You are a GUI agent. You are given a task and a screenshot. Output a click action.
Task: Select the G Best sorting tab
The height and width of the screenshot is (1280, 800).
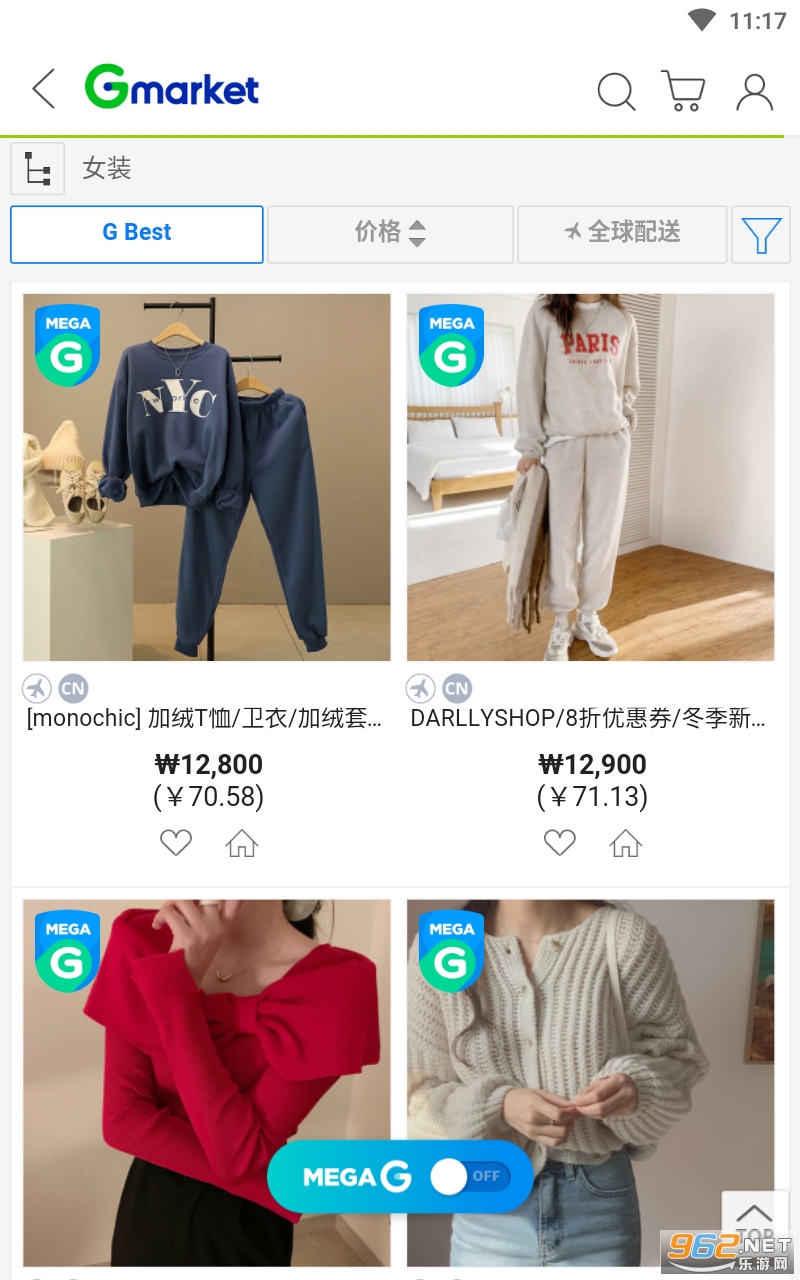click(137, 234)
